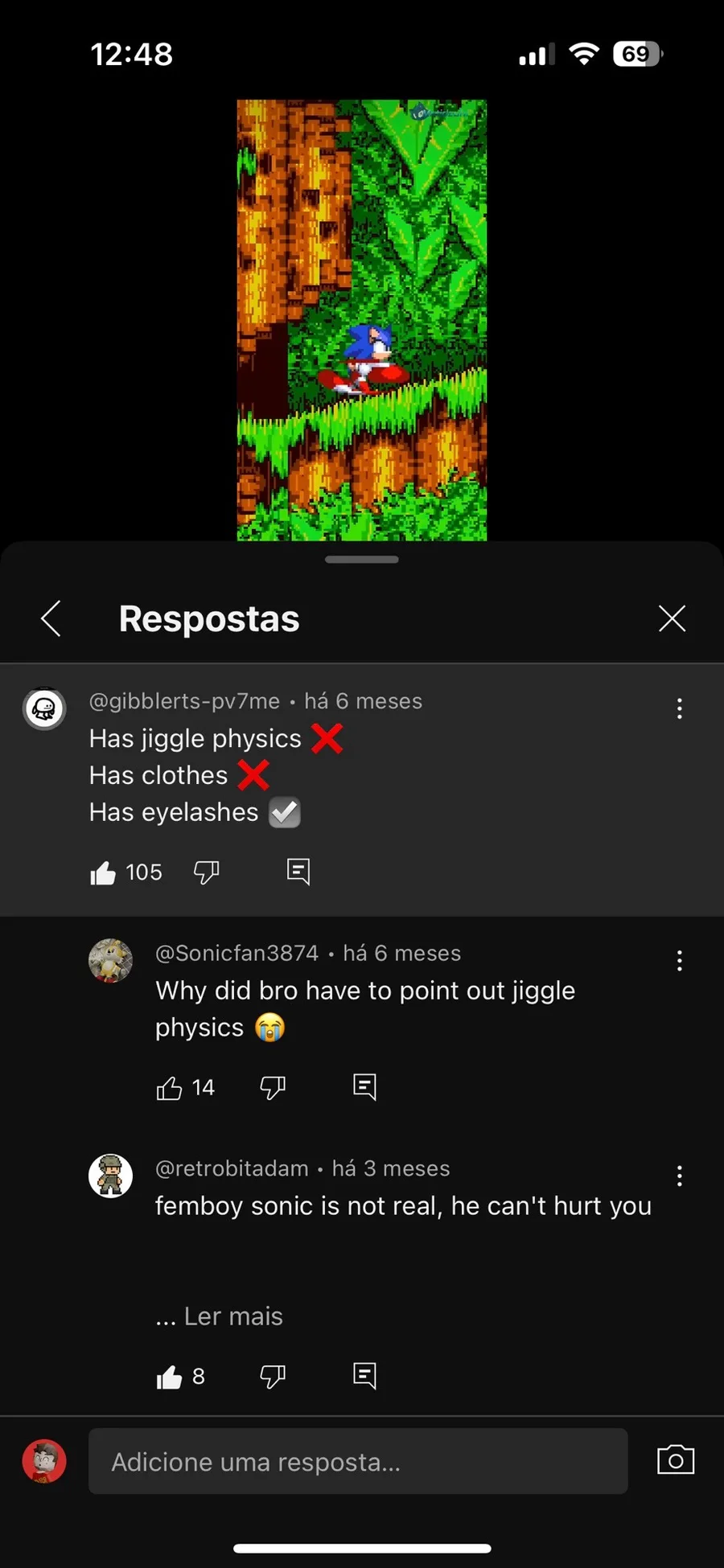Open options for @retrobitadam's reply
The width and height of the screenshot is (724, 1568).
(x=680, y=1176)
